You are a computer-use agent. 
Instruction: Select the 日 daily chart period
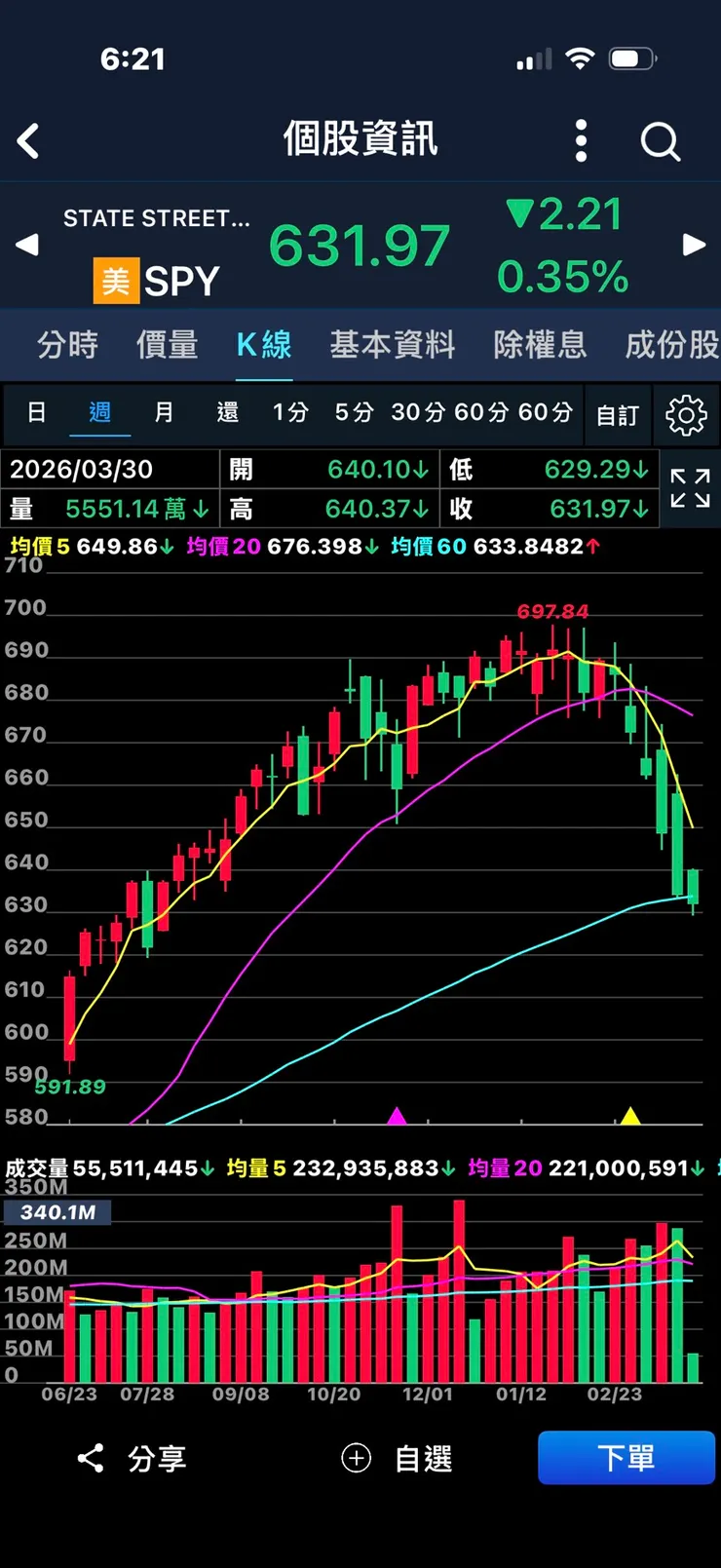point(36,412)
